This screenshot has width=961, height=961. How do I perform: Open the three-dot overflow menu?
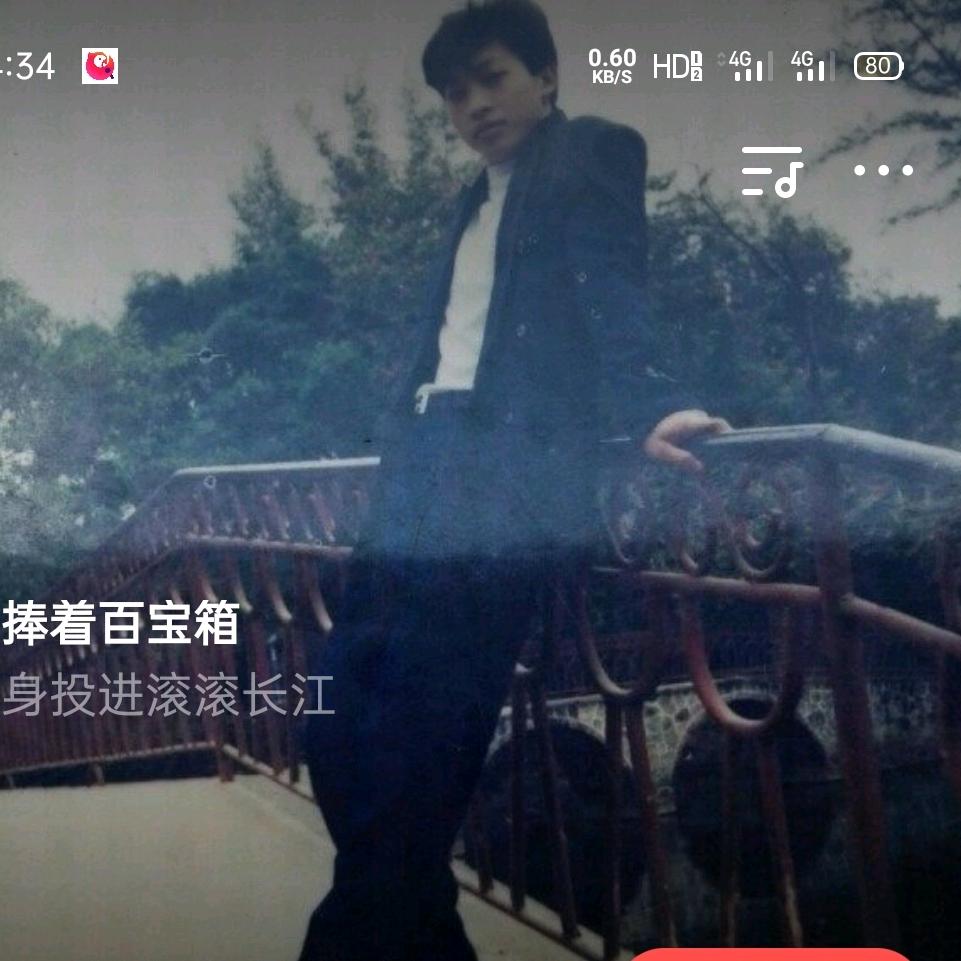[883, 171]
